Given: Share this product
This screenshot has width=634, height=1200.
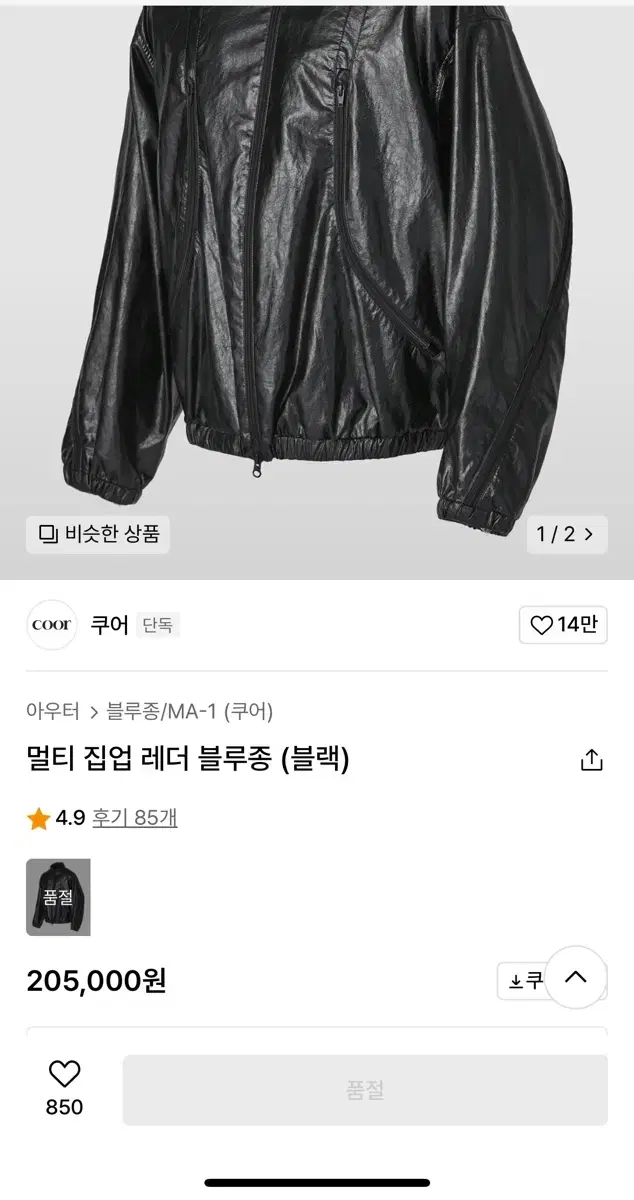Looking at the screenshot, I should pos(592,760).
